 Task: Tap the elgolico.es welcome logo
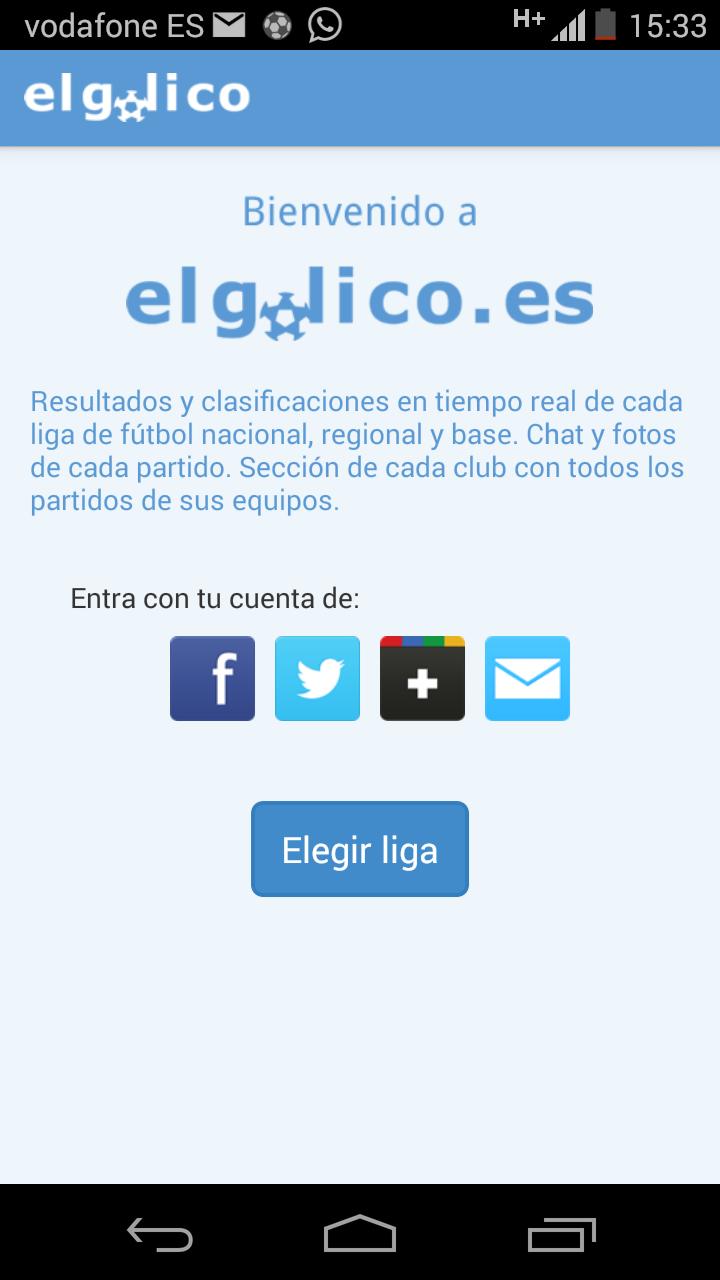point(360,298)
